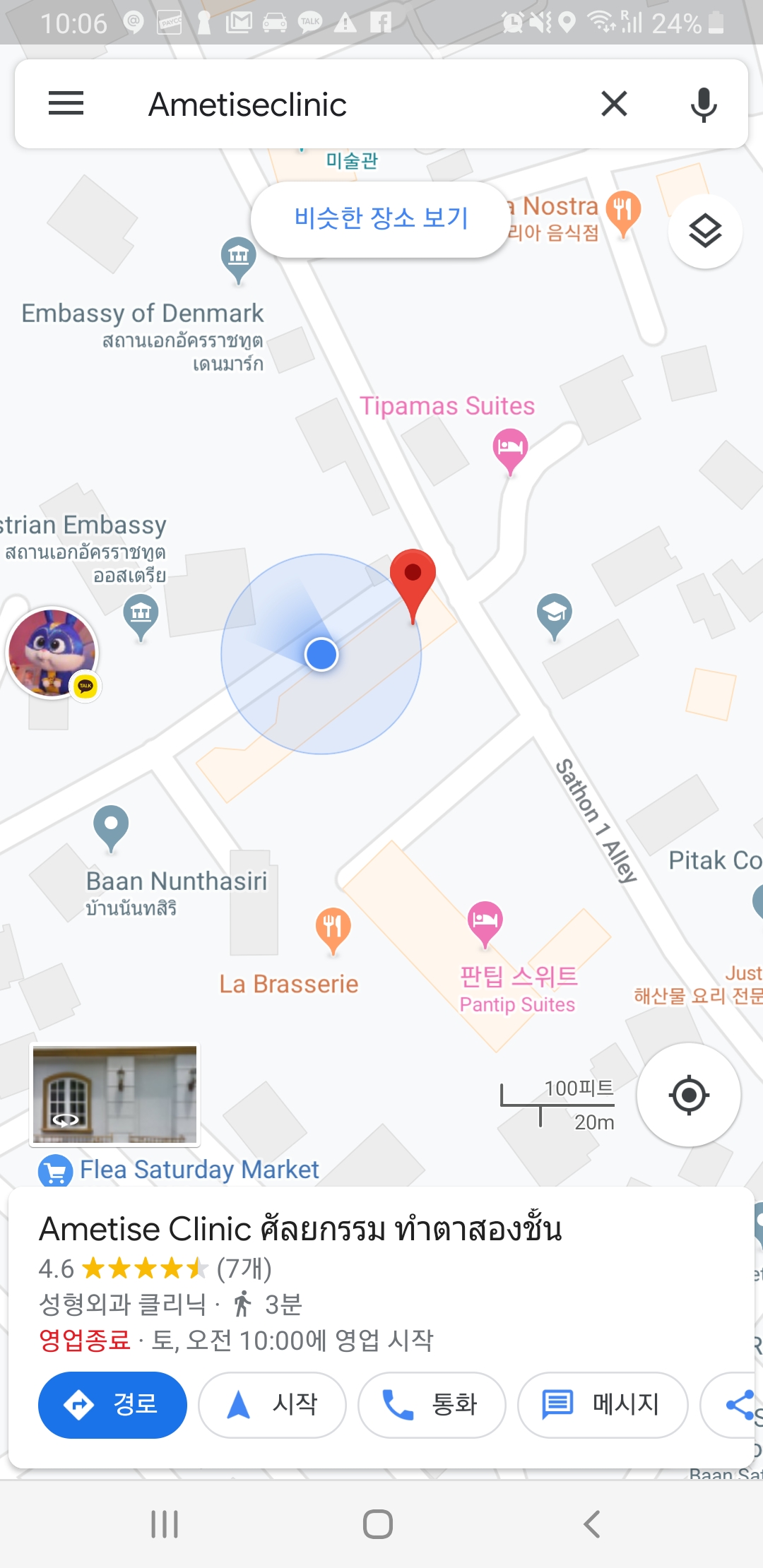Select the La Brasserie restaurant pin
Image resolution: width=763 pixels, height=1568 pixels.
(333, 927)
